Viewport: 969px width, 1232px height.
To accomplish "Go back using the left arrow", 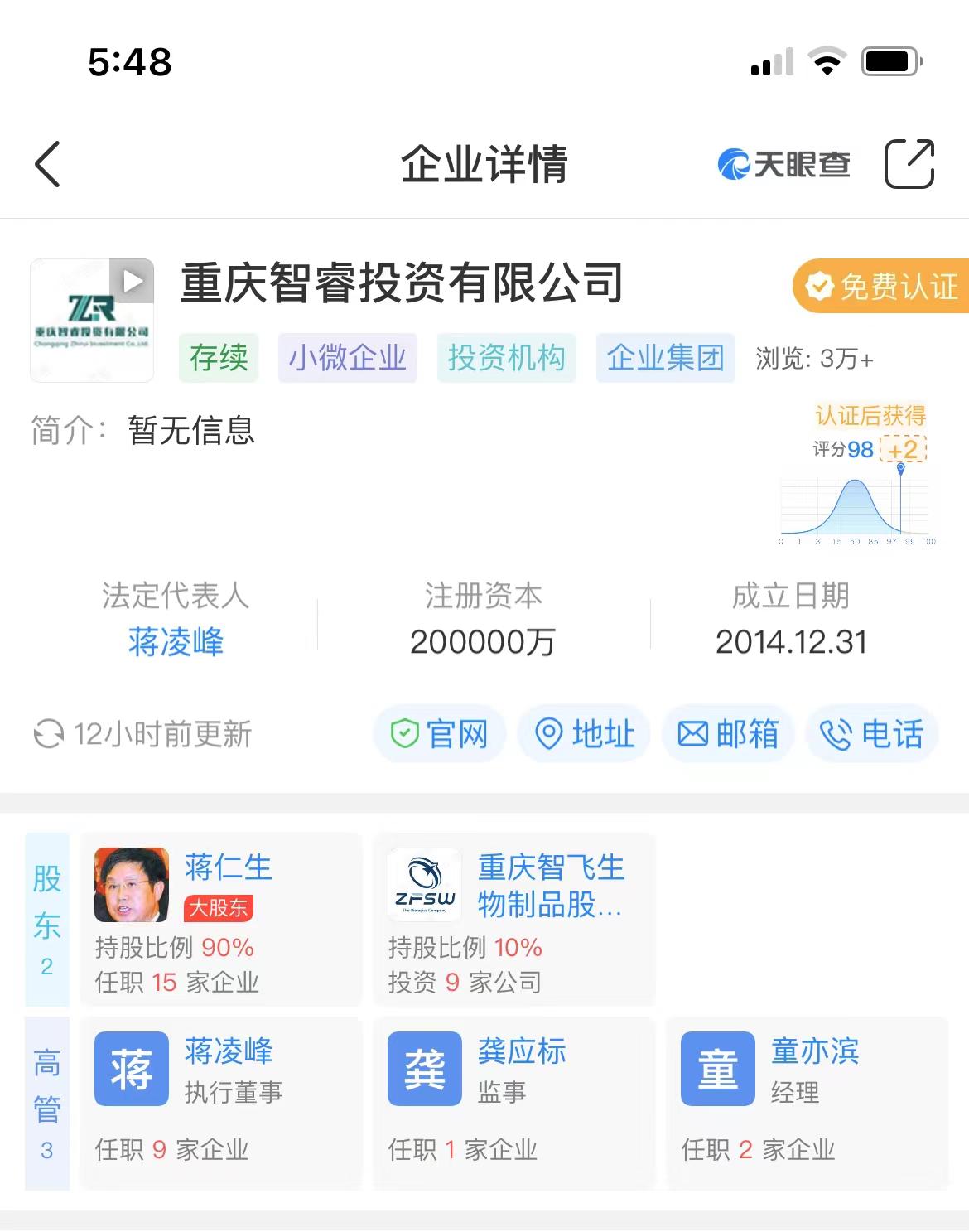I will (x=47, y=164).
